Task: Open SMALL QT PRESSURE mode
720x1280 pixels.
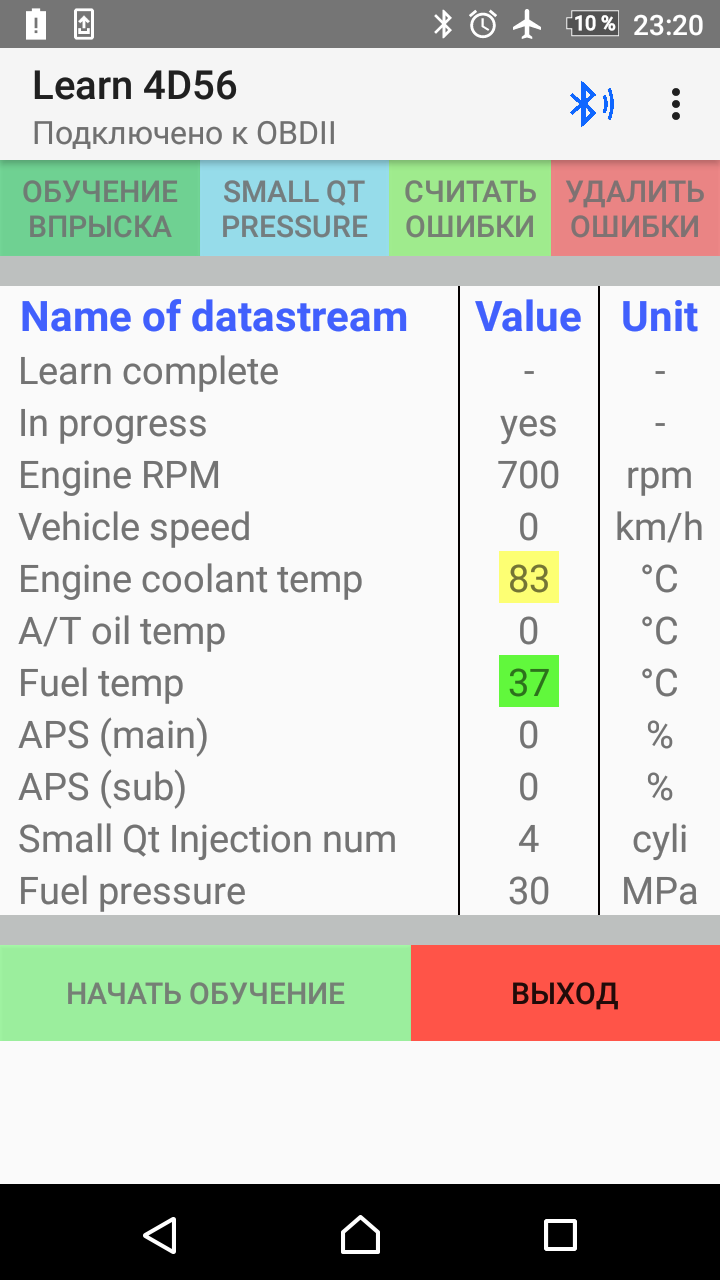Action: [294, 209]
